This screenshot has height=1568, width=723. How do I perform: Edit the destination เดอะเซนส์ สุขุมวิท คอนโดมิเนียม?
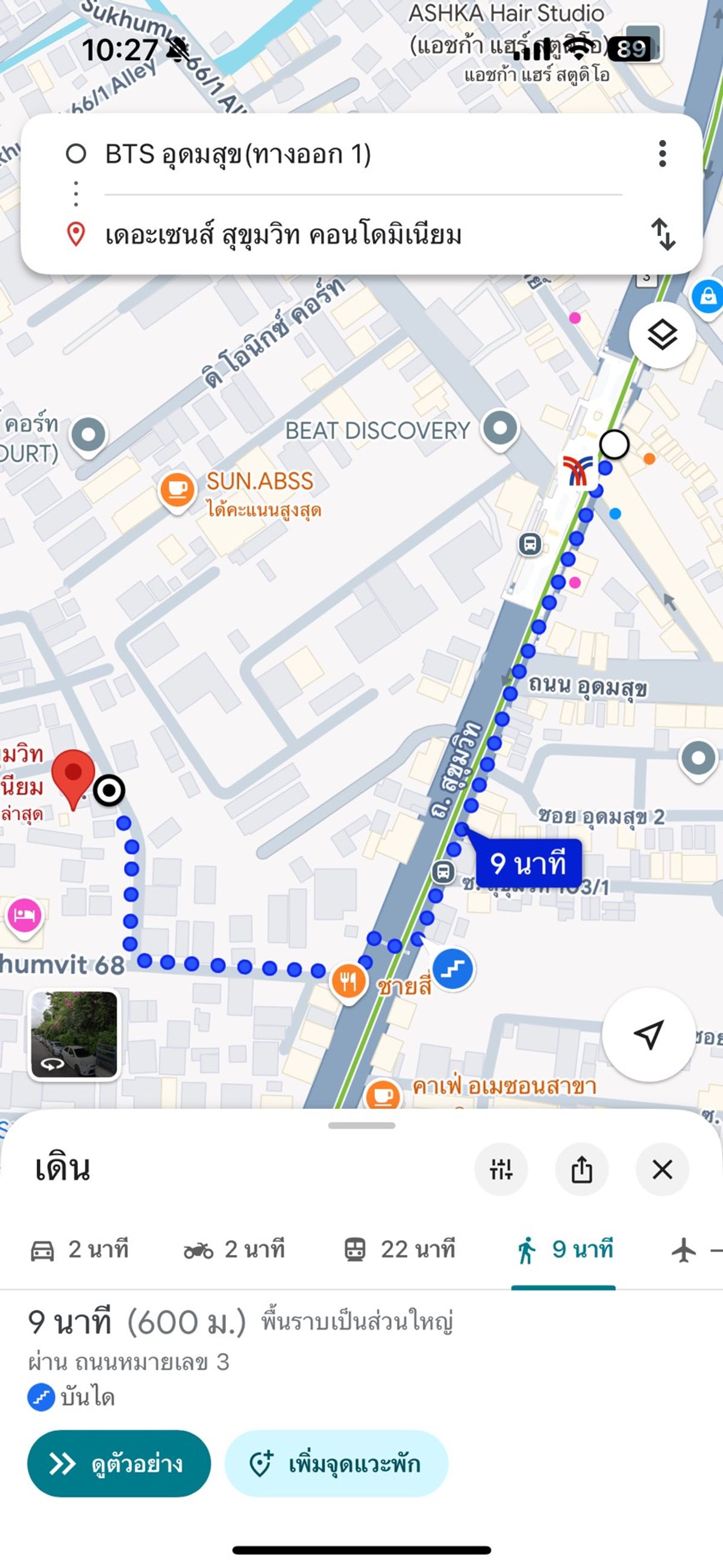coord(283,235)
